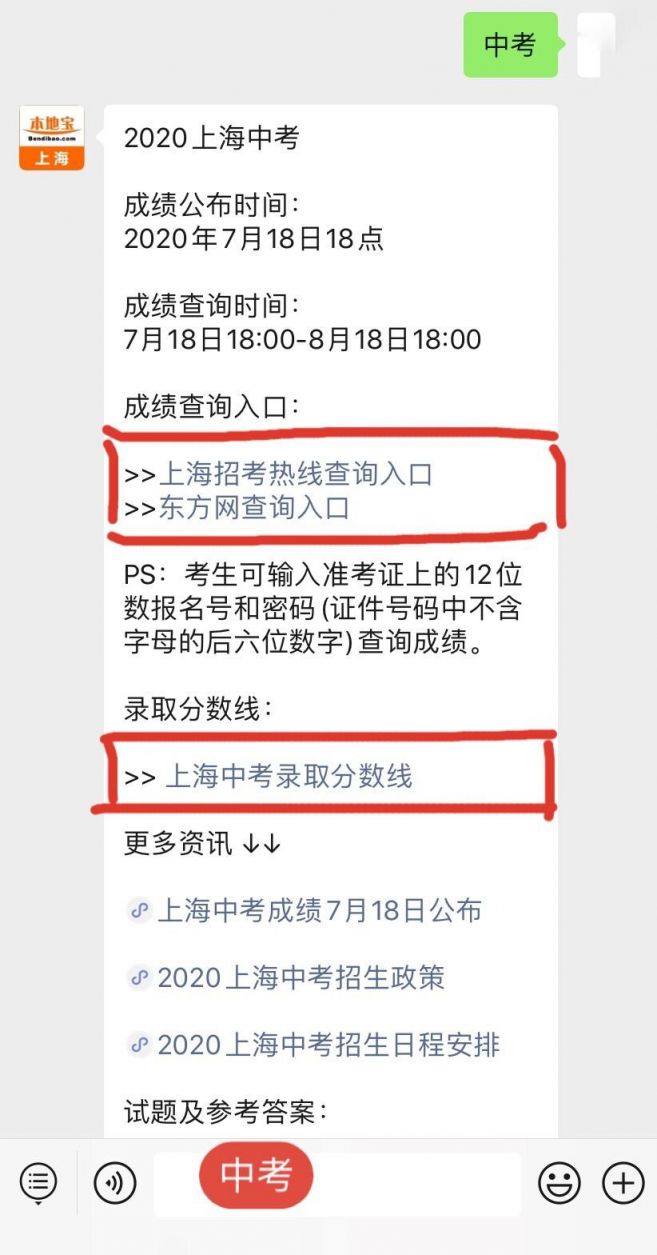
Task: Open 上海招考热线查询入口 link
Action: pos(295,474)
